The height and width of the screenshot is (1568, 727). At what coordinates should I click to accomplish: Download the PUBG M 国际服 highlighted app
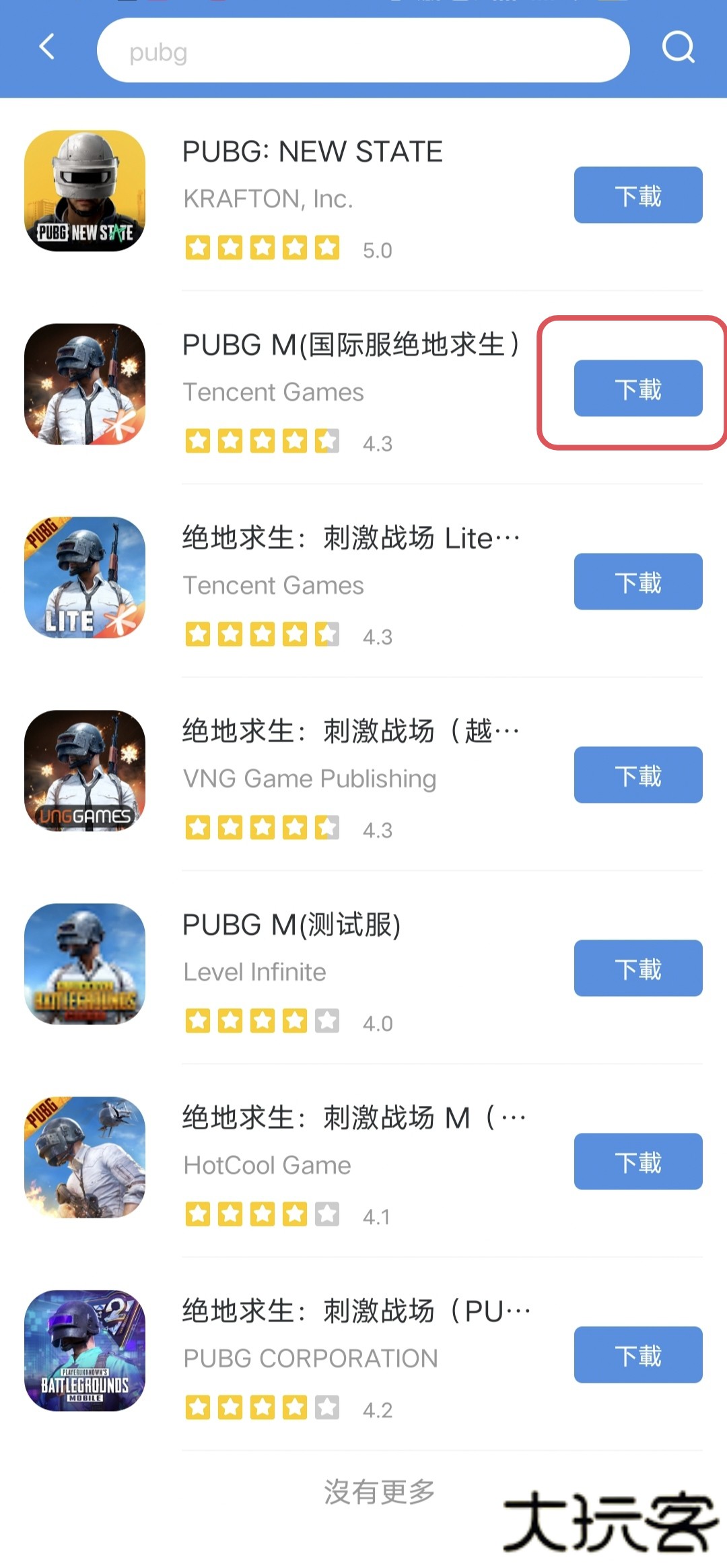pyautogui.click(x=637, y=388)
